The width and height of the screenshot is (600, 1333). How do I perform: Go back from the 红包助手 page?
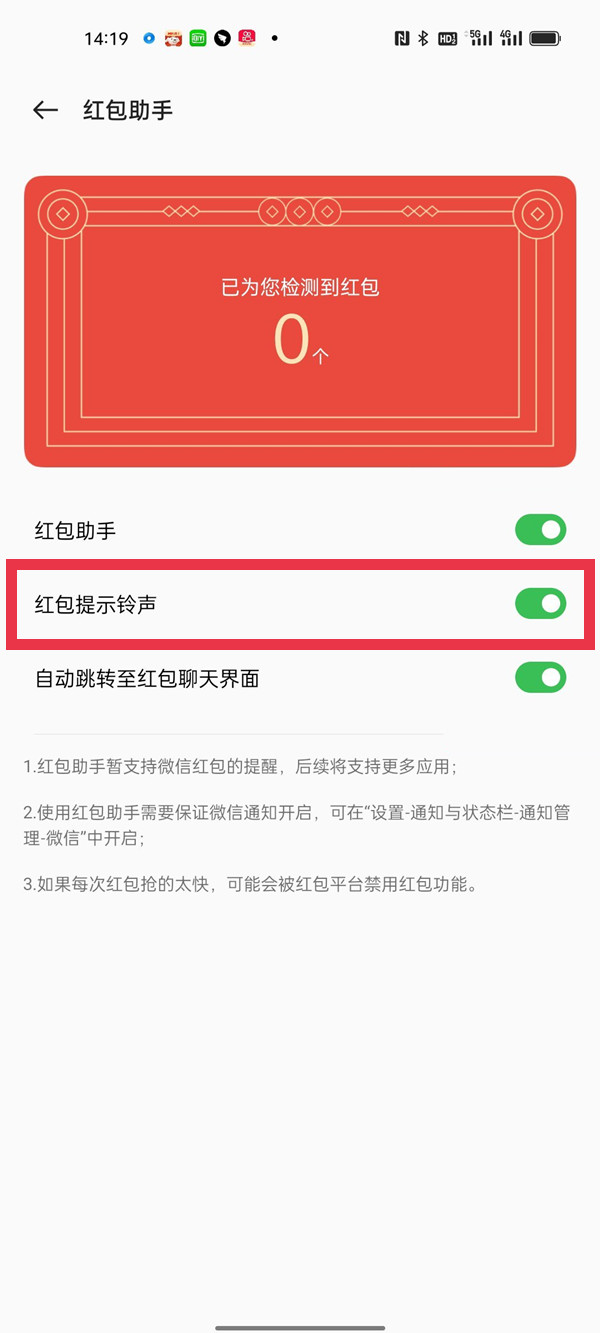(45, 110)
